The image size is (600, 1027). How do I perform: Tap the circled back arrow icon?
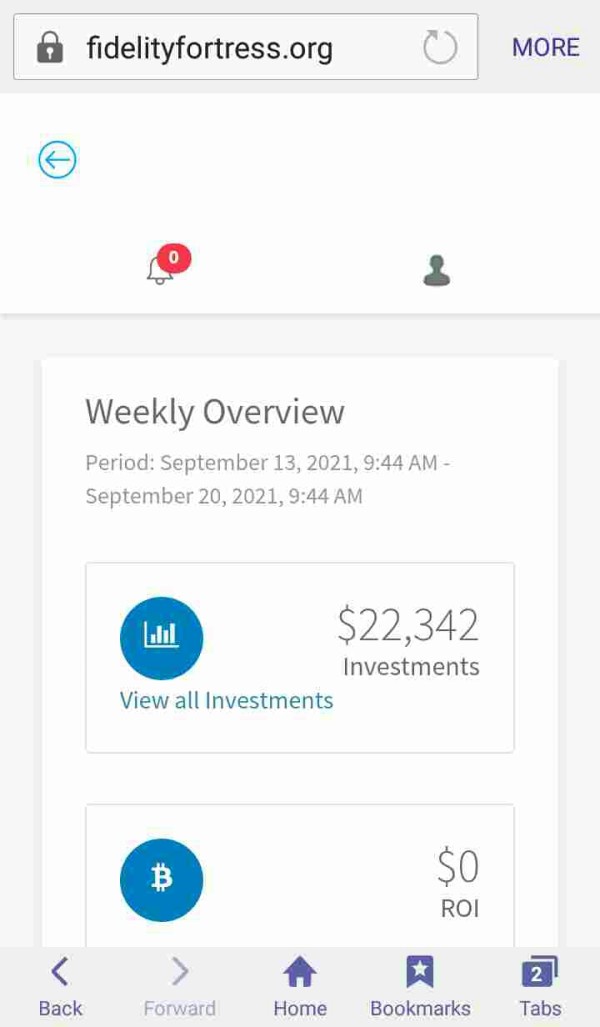57,160
